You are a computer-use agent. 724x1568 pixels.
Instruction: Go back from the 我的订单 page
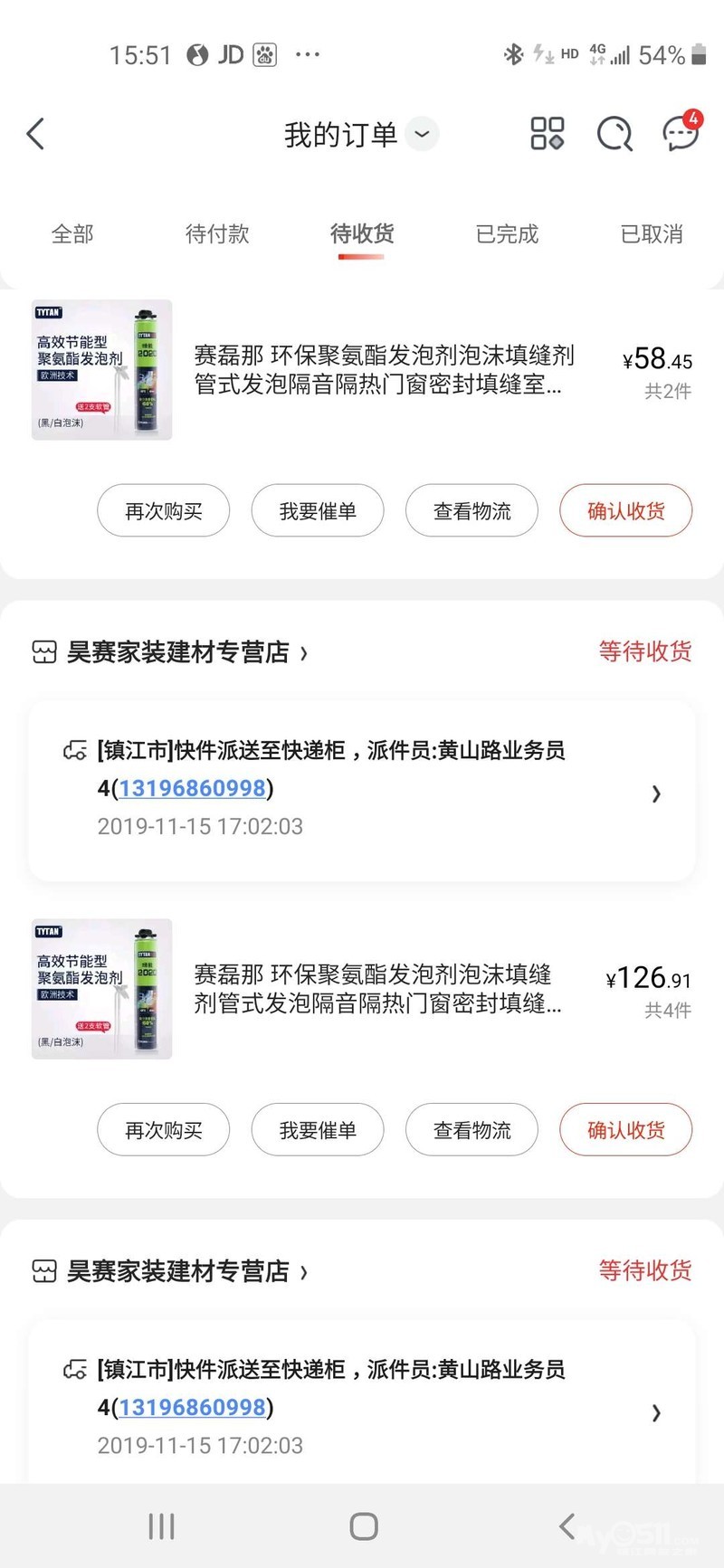[x=36, y=134]
